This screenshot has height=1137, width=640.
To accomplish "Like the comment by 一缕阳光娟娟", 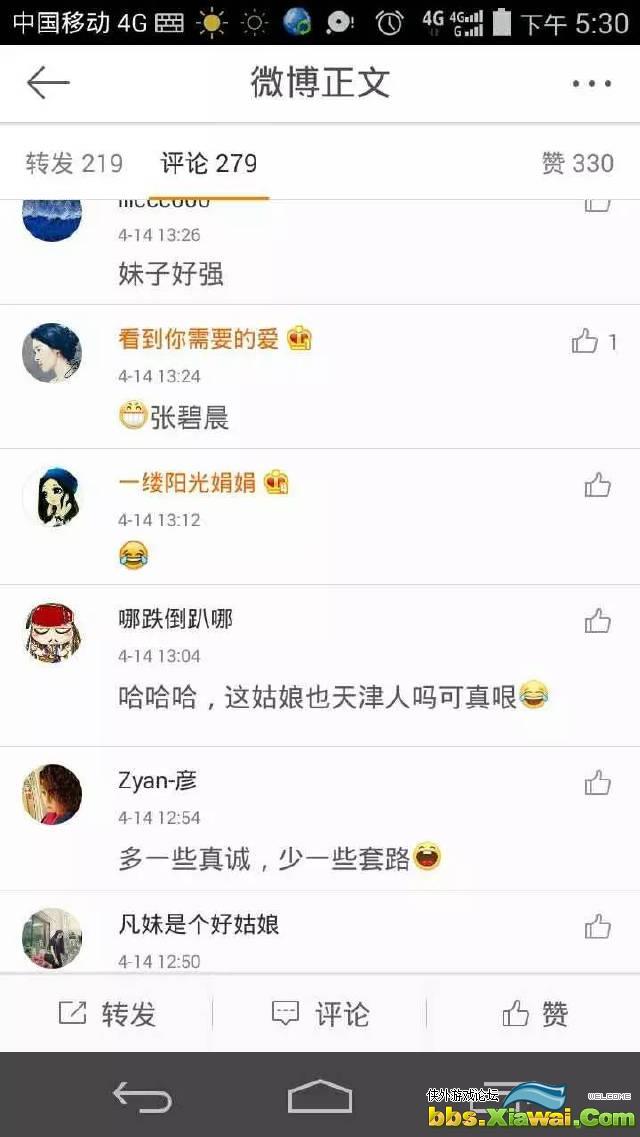I will 597,485.
